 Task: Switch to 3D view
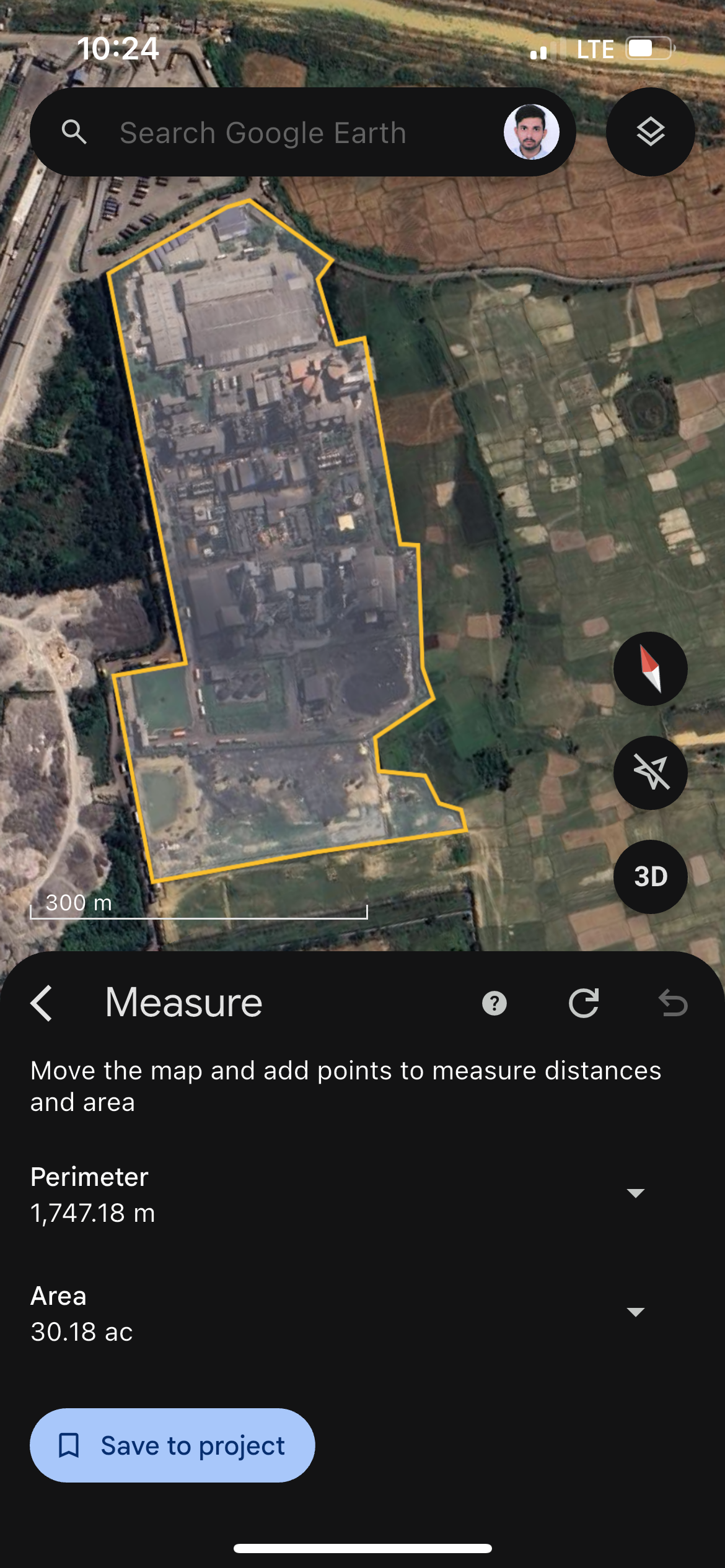650,876
